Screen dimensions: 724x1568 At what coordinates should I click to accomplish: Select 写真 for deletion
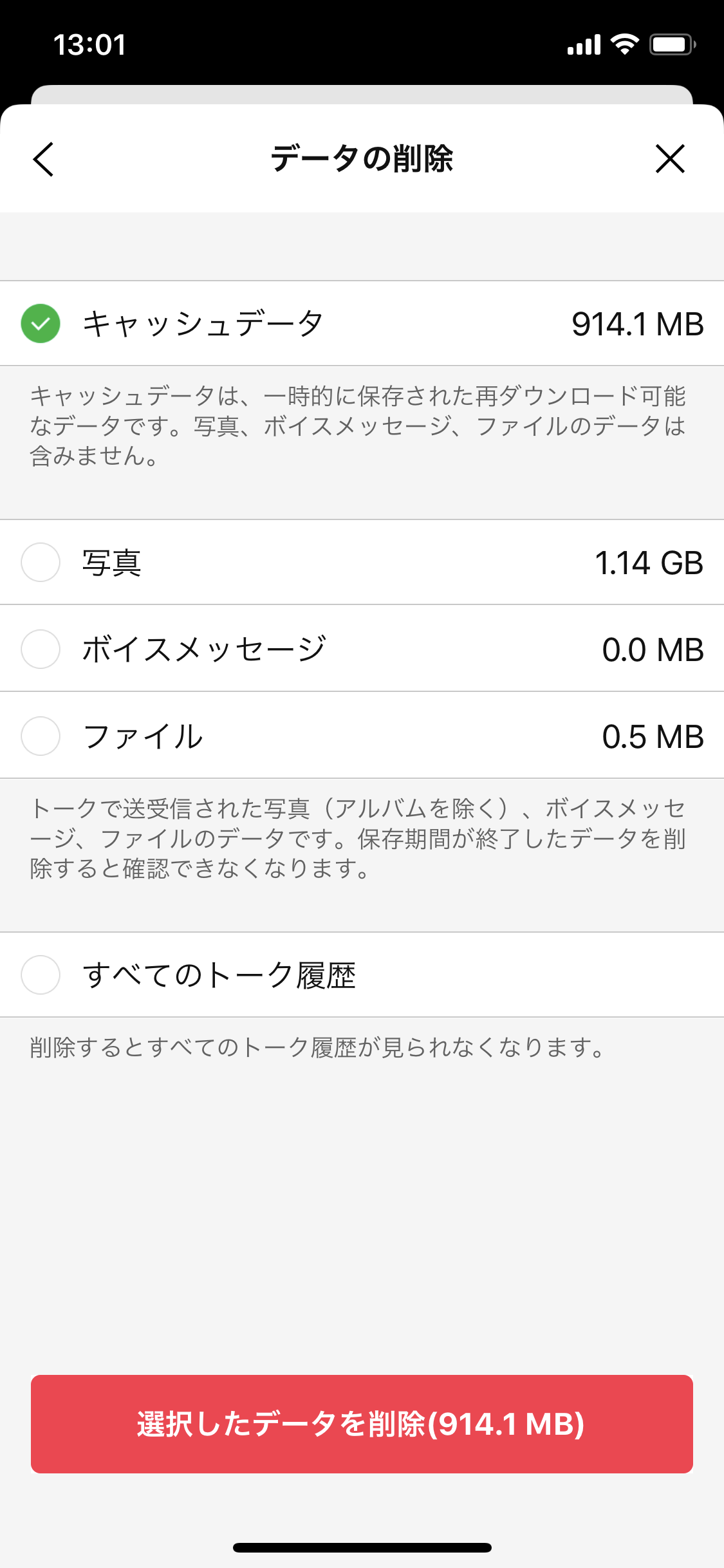(x=41, y=562)
